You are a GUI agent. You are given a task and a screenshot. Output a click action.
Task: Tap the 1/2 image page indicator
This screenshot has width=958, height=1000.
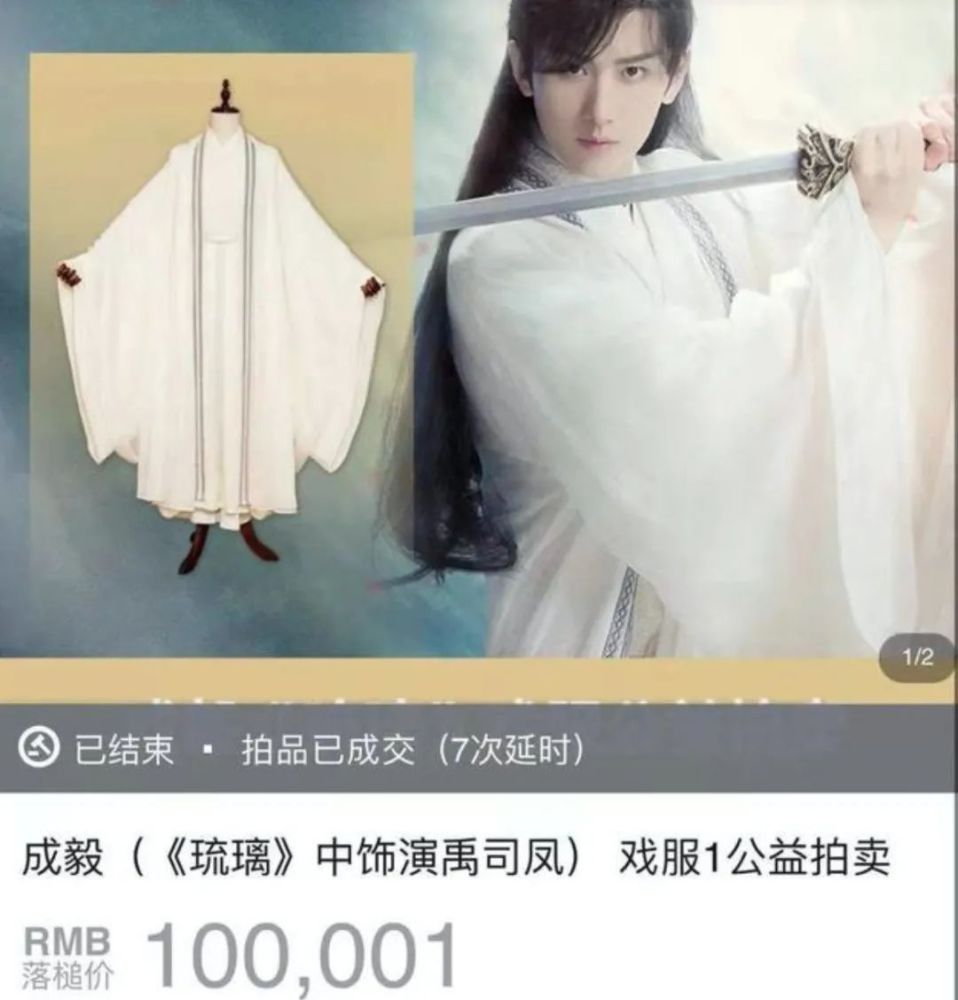coord(915,658)
